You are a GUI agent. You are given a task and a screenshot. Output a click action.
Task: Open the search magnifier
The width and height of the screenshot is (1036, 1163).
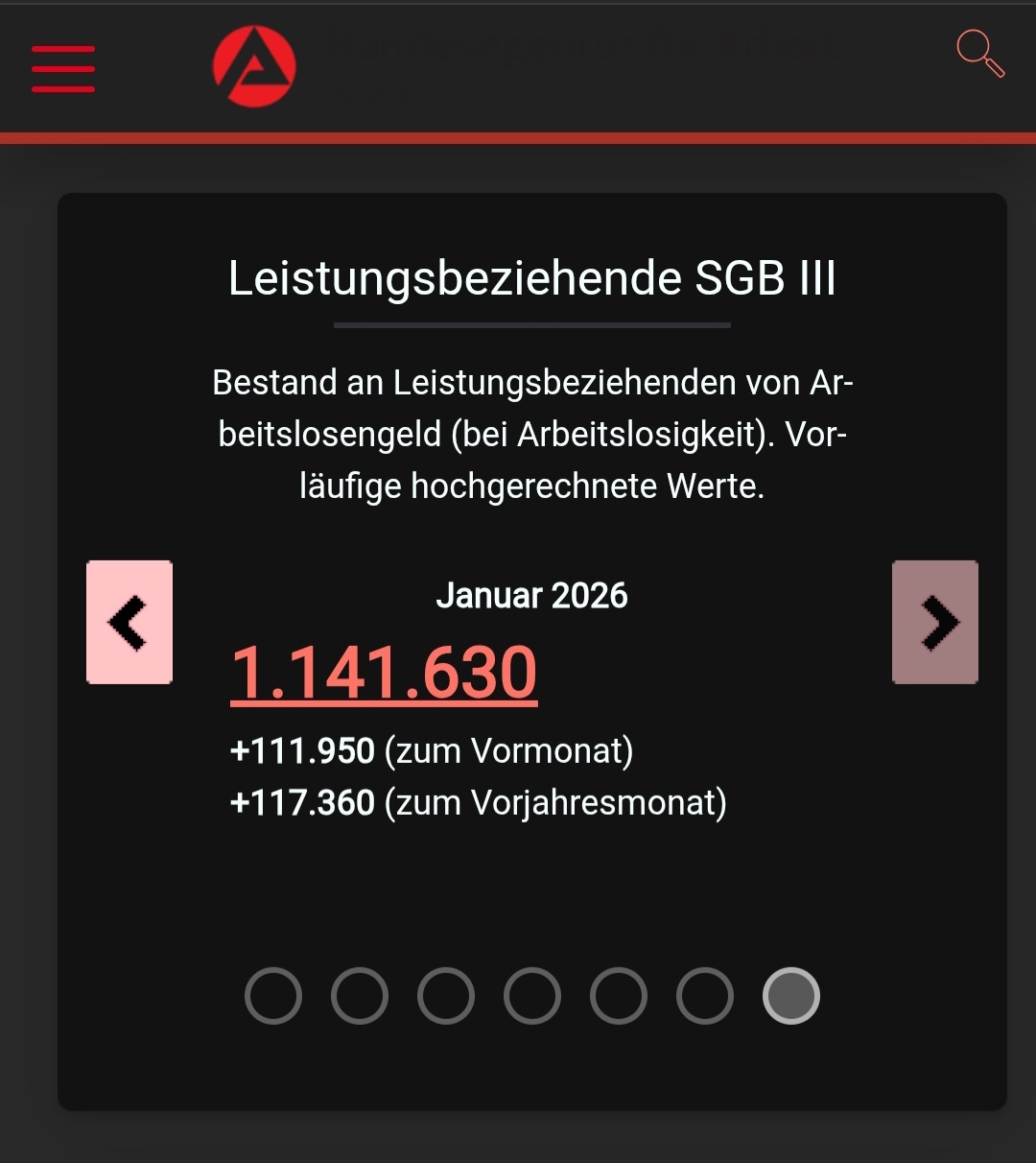pos(979,53)
